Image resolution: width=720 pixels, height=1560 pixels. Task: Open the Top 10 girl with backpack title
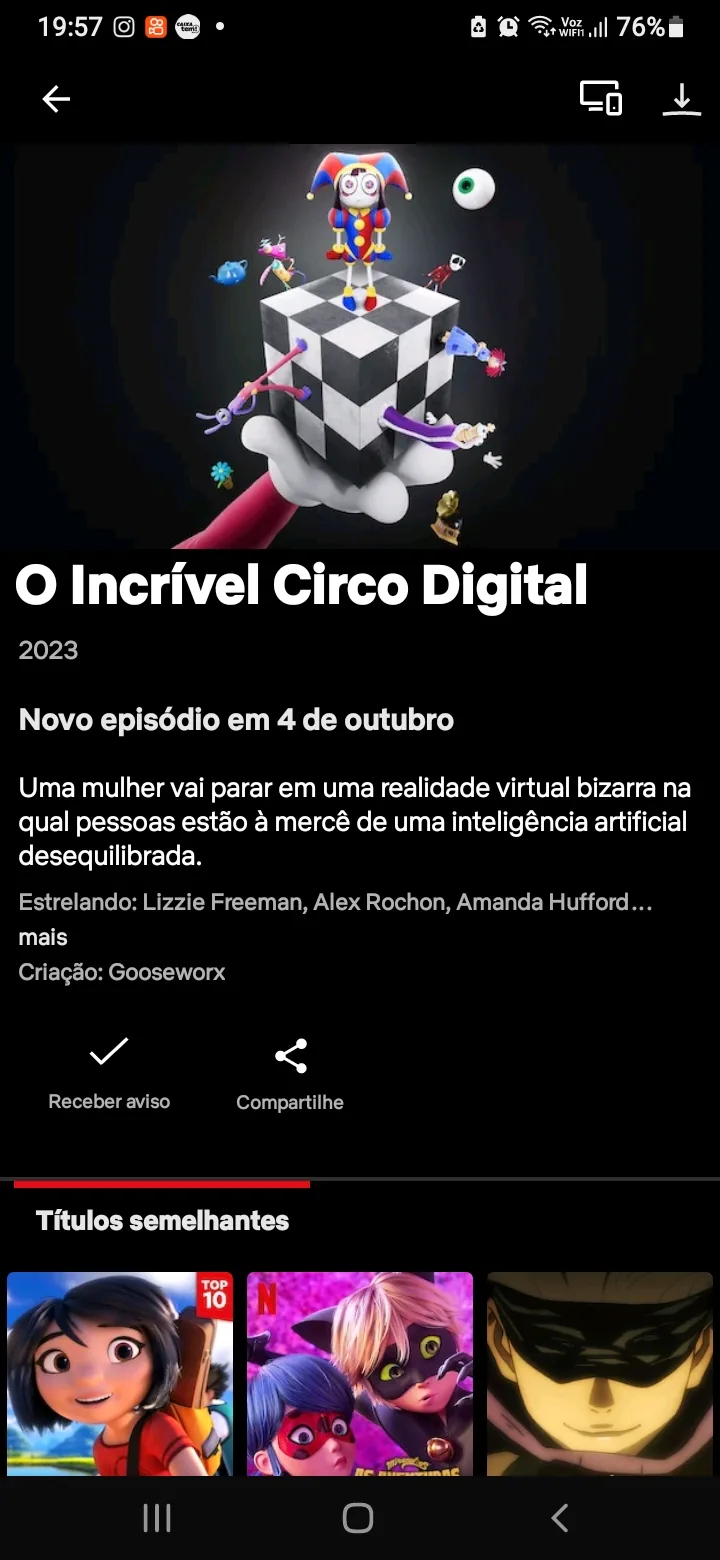tap(120, 1374)
